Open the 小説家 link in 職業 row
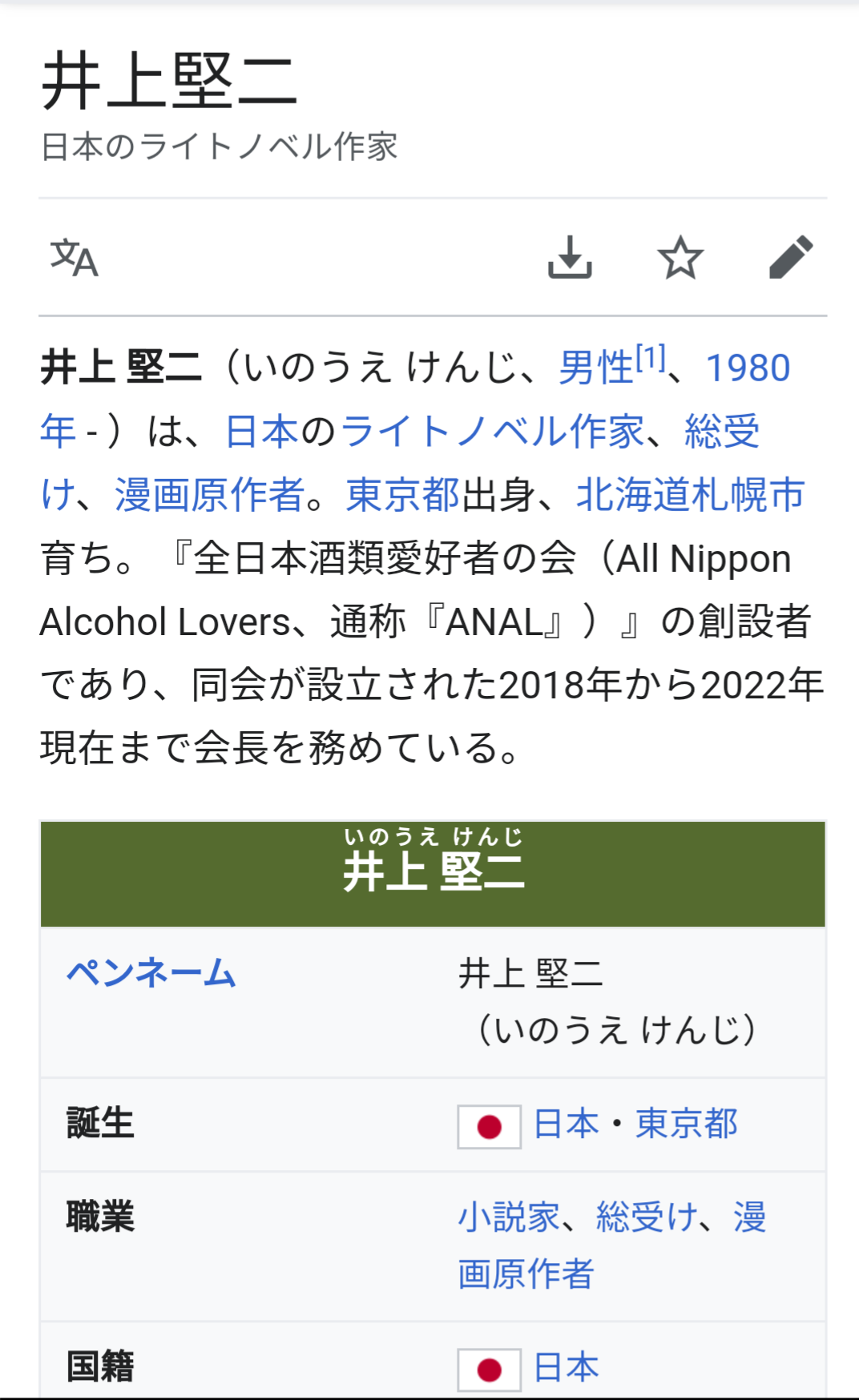The image size is (859, 1400). click(x=508, y=1217)
